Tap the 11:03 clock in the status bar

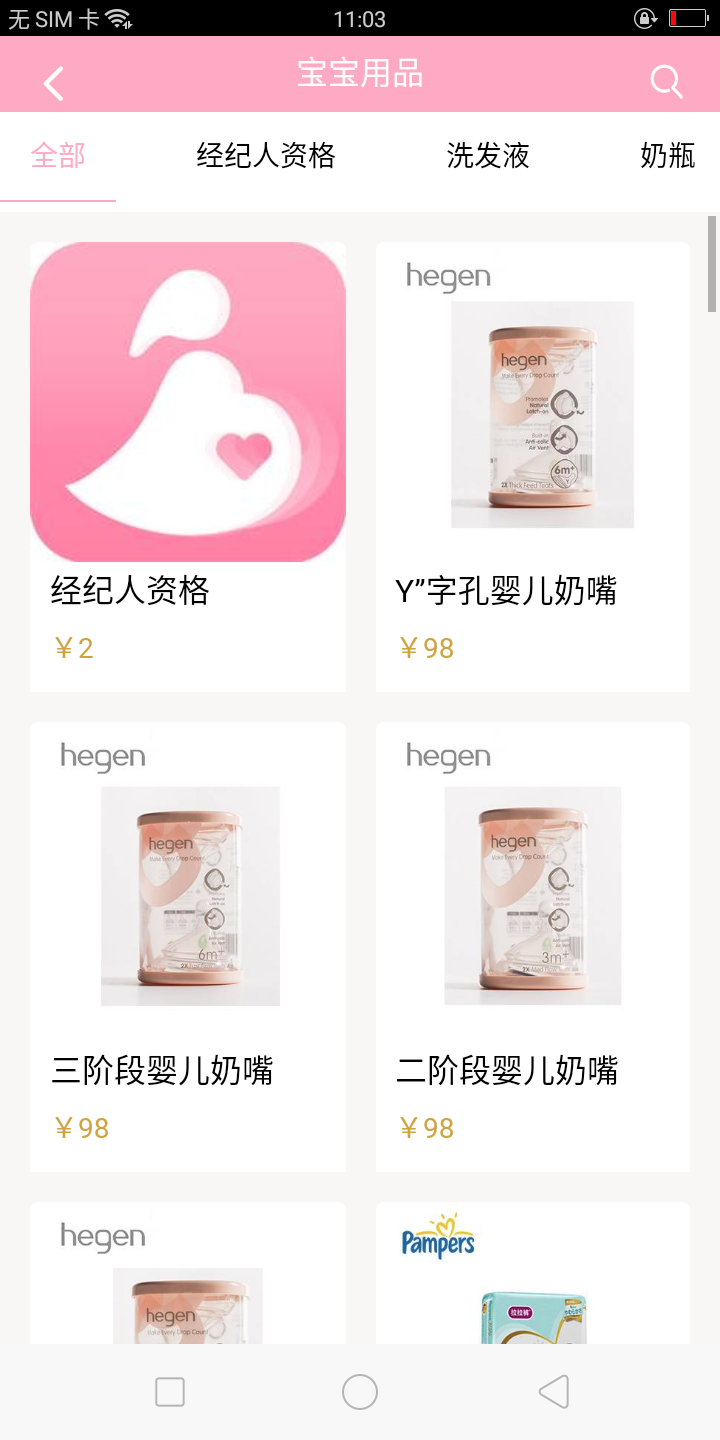(359, 17)
